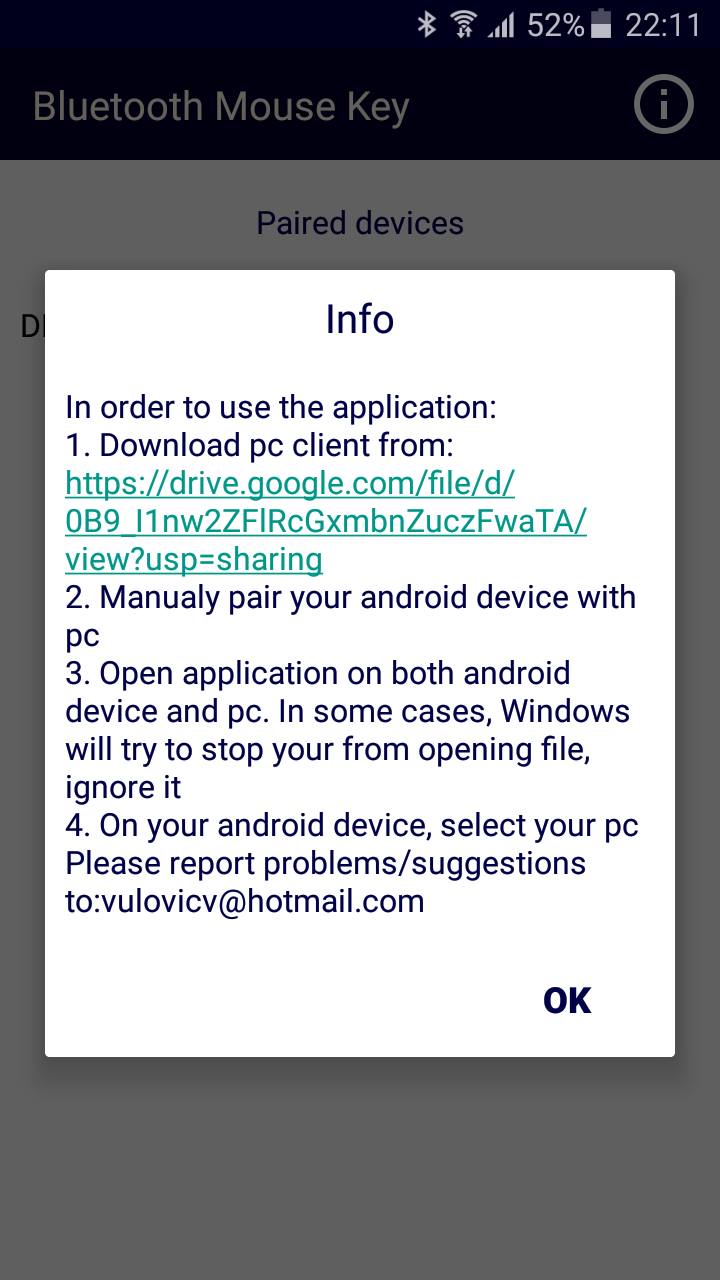Tap the battery icon in the status bar
The image size is (720, 1280).
tap(601, 25)
